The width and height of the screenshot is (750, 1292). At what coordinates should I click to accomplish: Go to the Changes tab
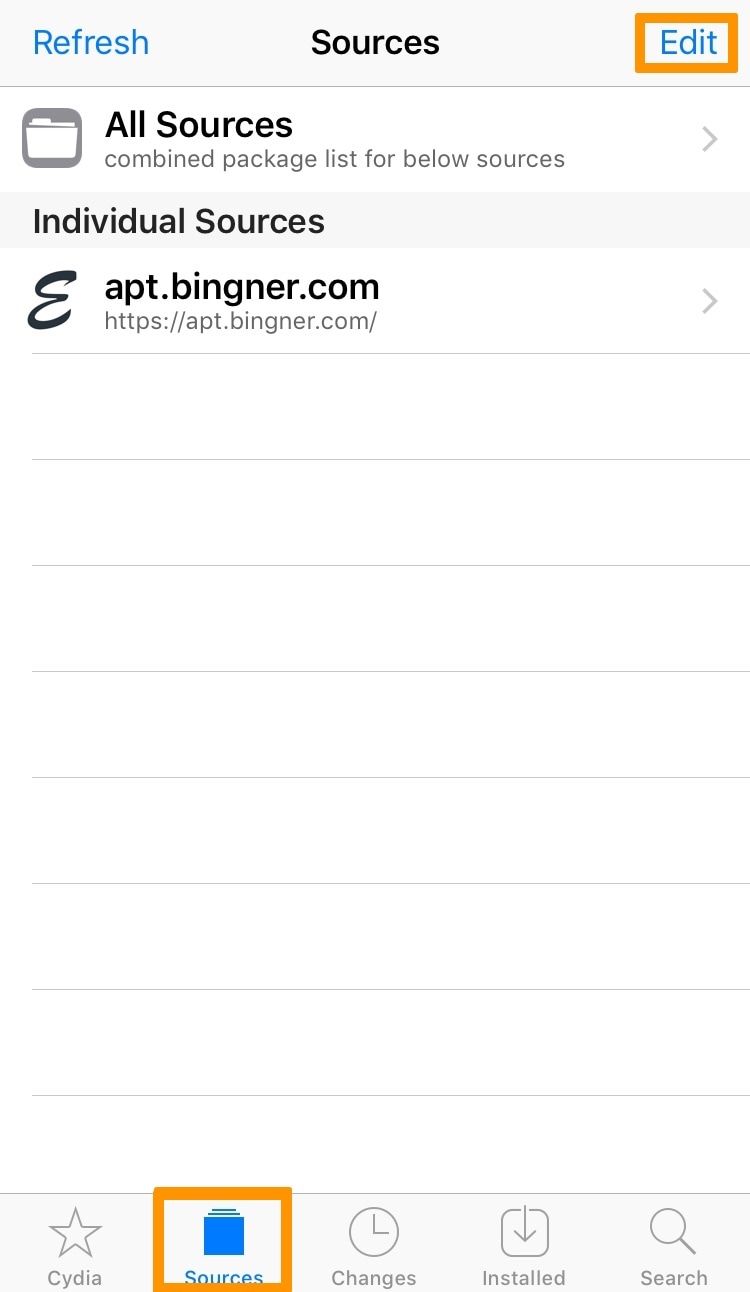pyautogui.click(x=374, y=1246)
